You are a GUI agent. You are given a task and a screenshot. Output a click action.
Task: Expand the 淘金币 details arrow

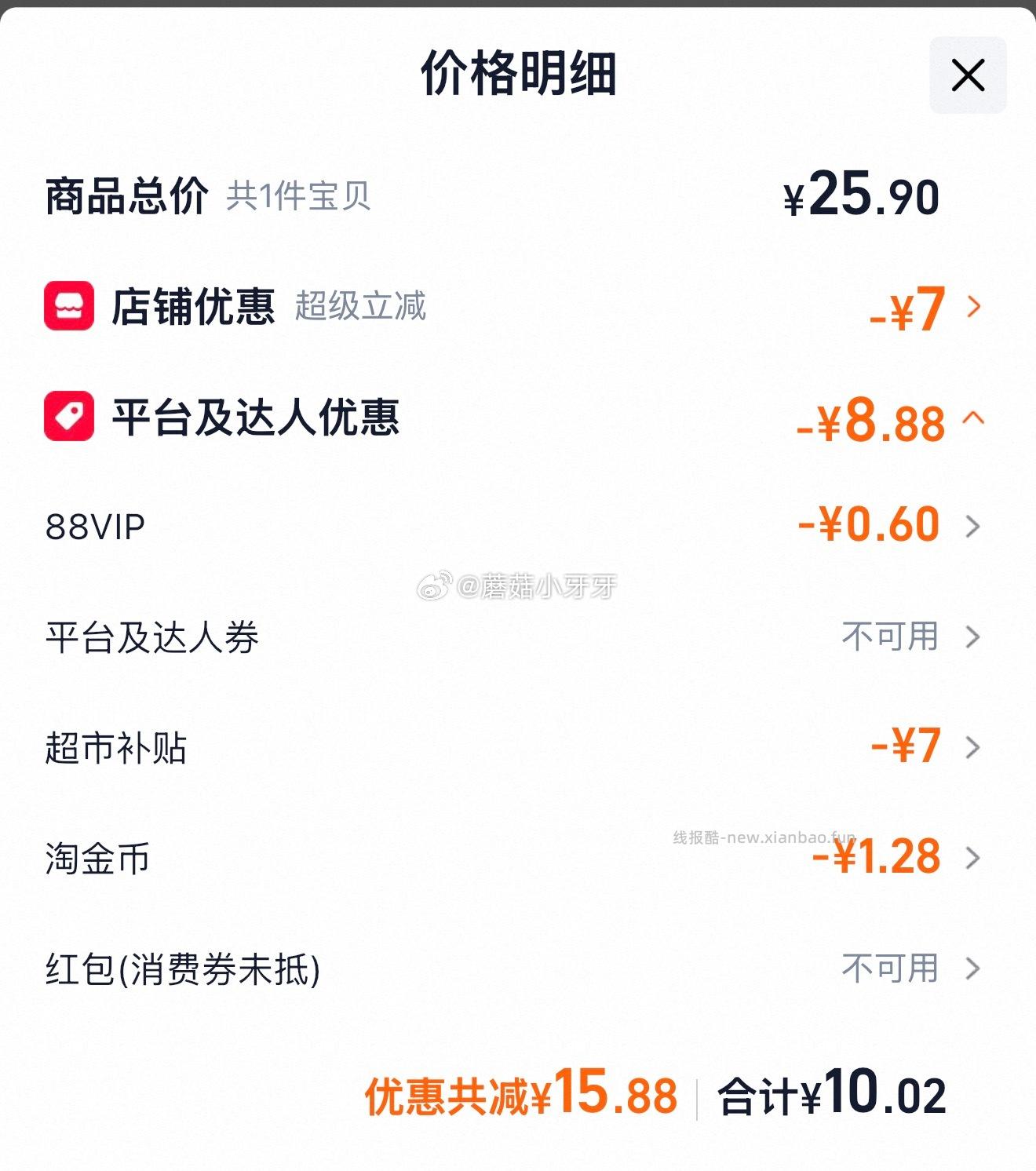[973, 859]
